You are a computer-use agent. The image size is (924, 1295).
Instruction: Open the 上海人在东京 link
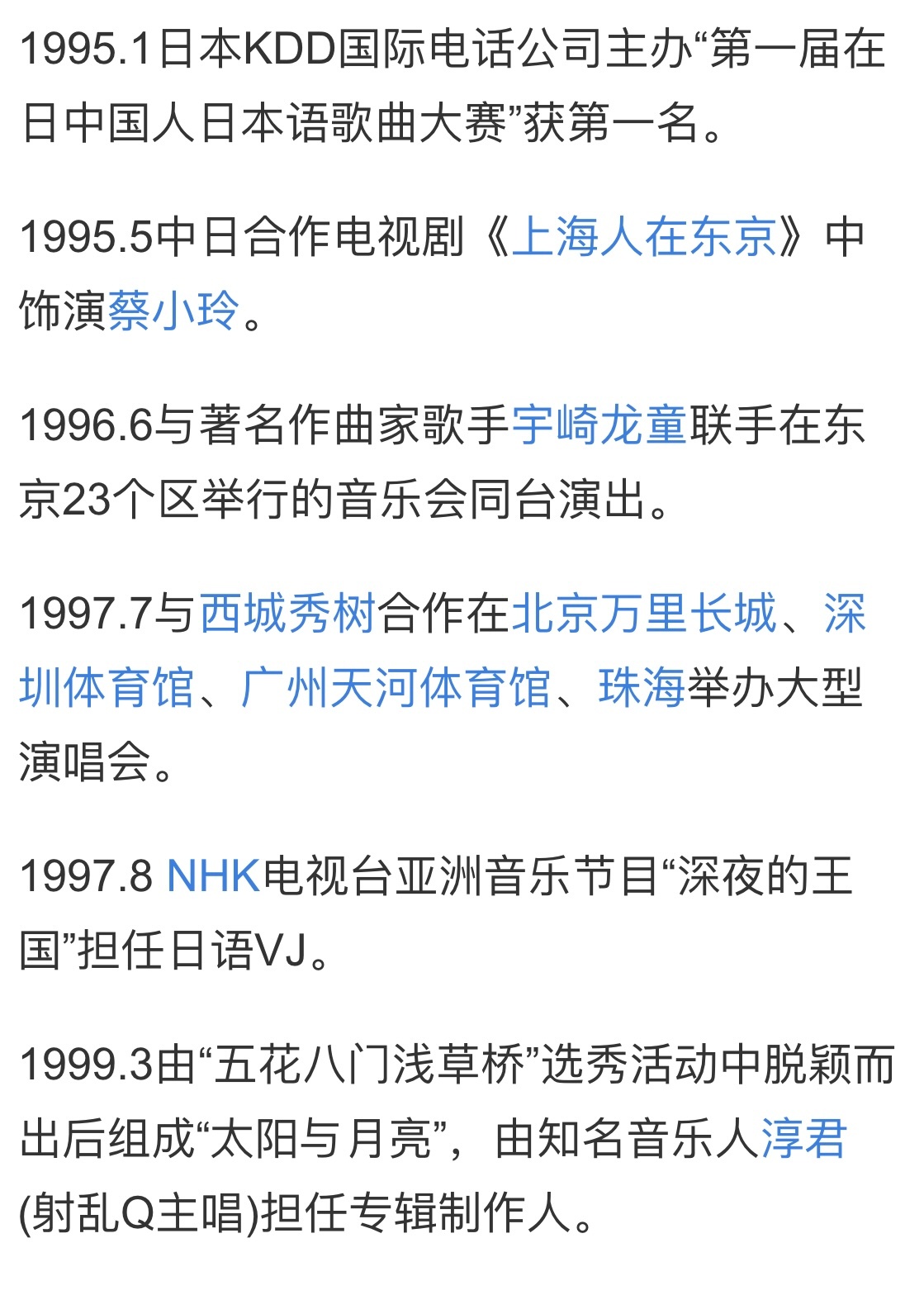[x=645, y=238]
